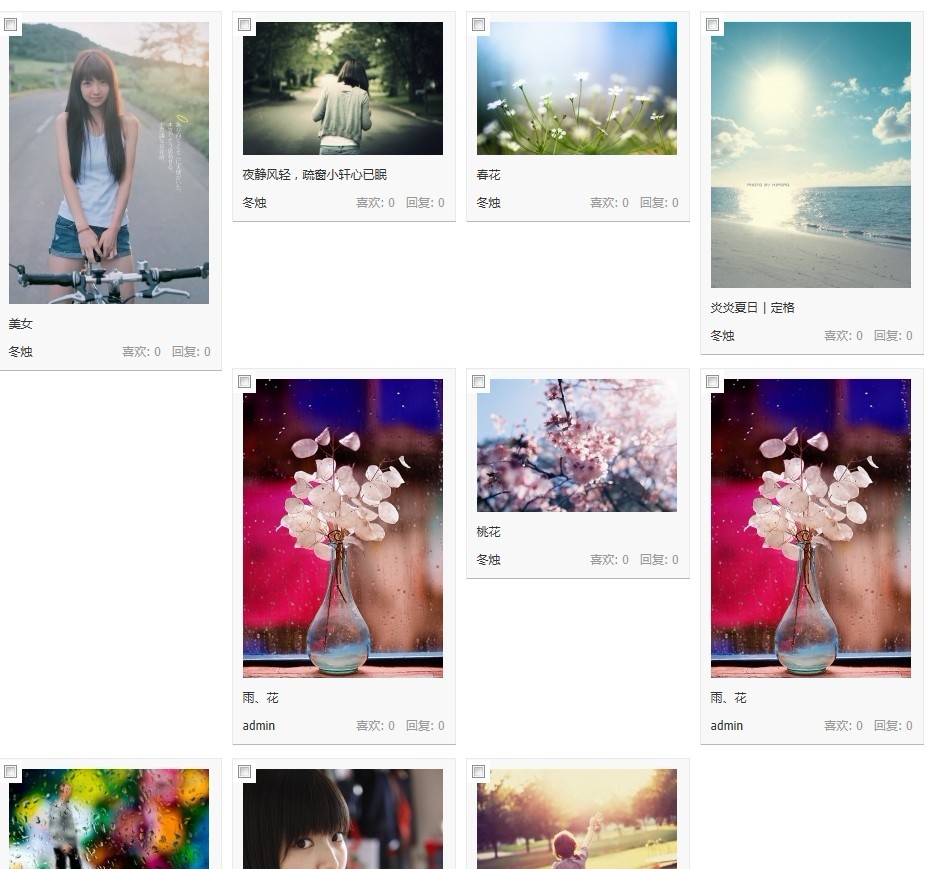Viewport: 952px width, 869px height.
Task: Open the child in sunset photo card
Action: tap(577, 819)
